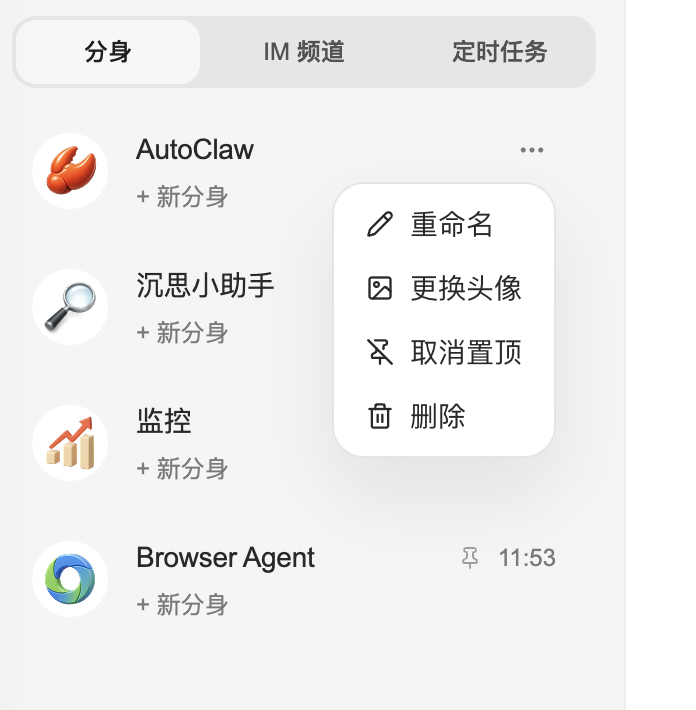696x710 pixels.
Task: Add 新分身 under AutoClaw
Action: 182,196
